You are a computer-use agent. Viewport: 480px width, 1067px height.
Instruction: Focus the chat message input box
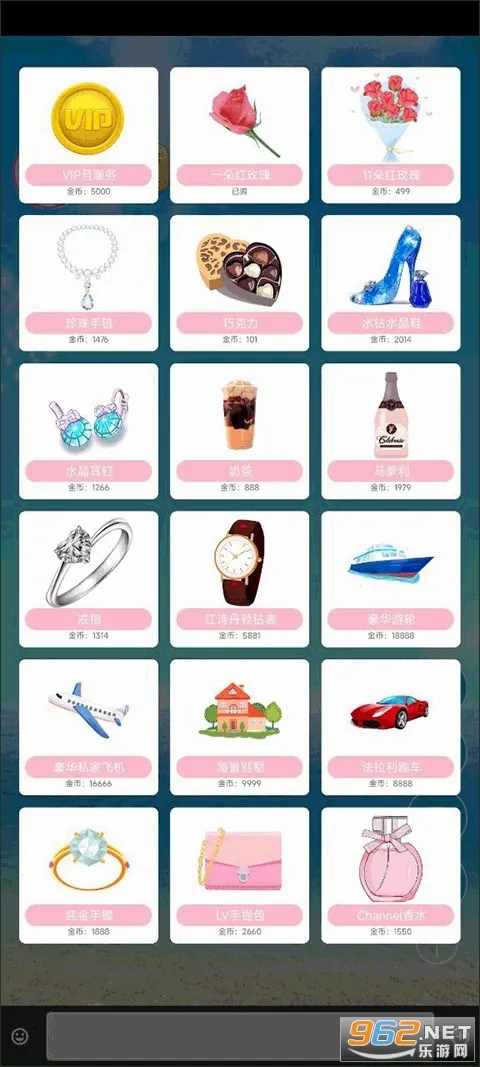[x=240, y=1036]
